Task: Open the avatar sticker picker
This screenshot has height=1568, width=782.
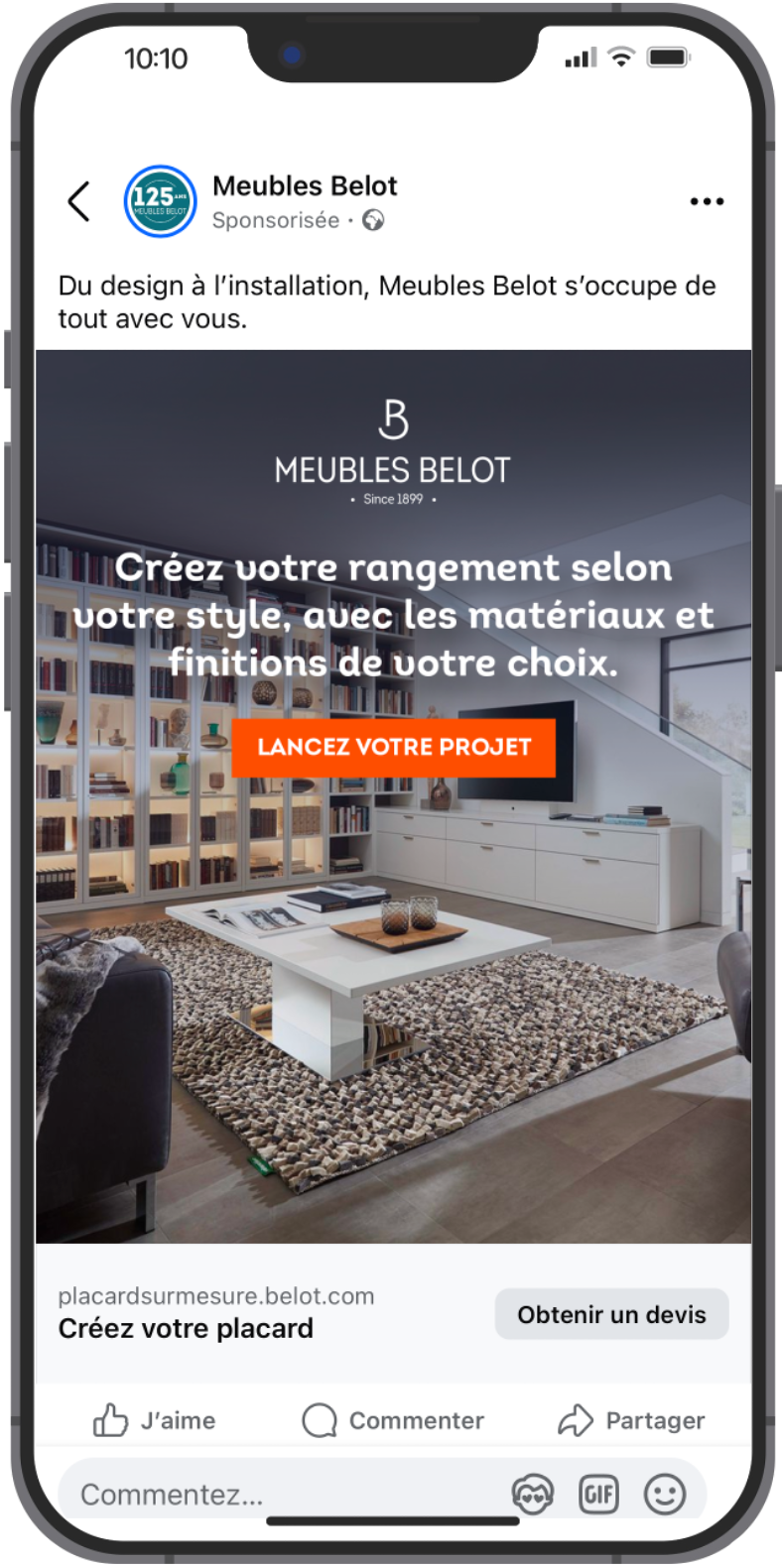Action: click(x=532, y=1494)
